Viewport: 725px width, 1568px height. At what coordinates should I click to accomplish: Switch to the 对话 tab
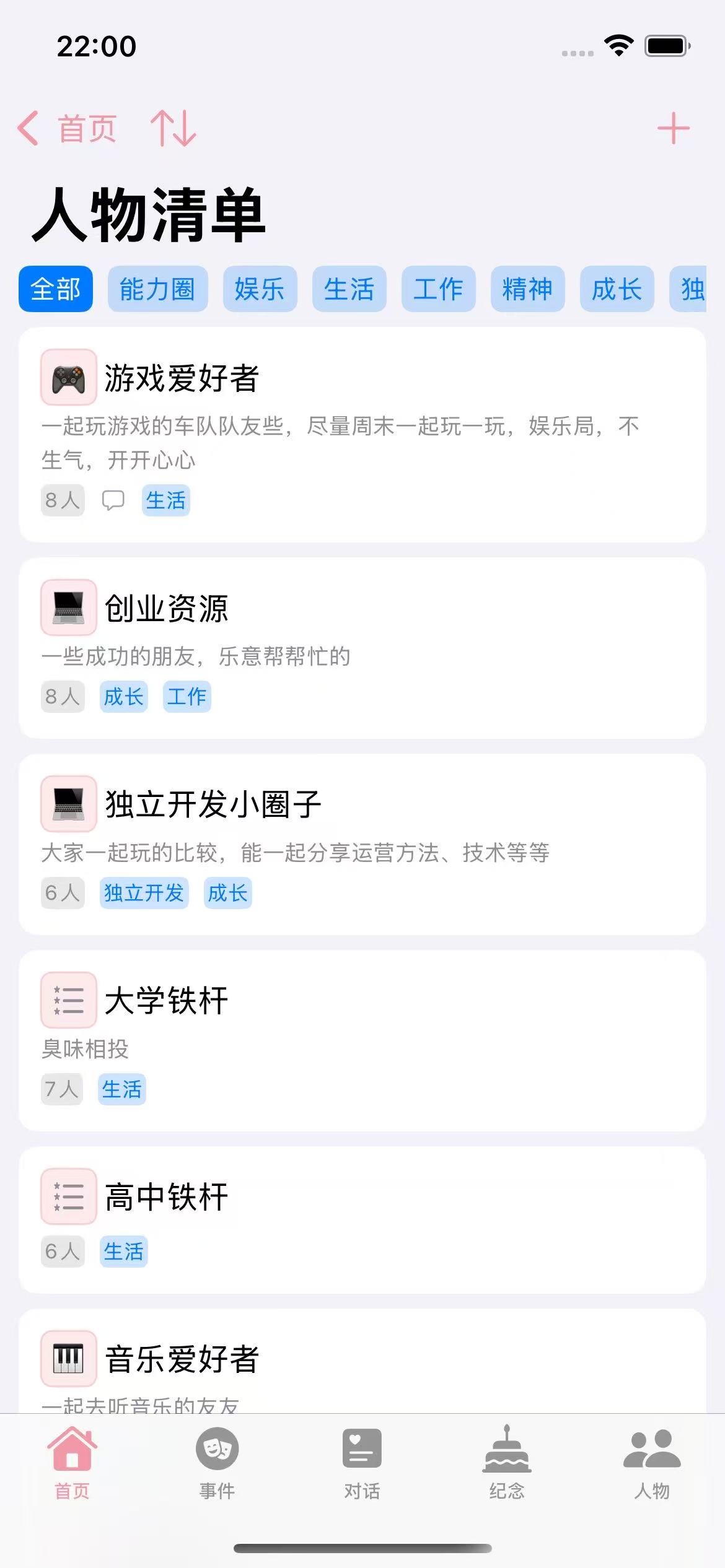[362, 1463]
